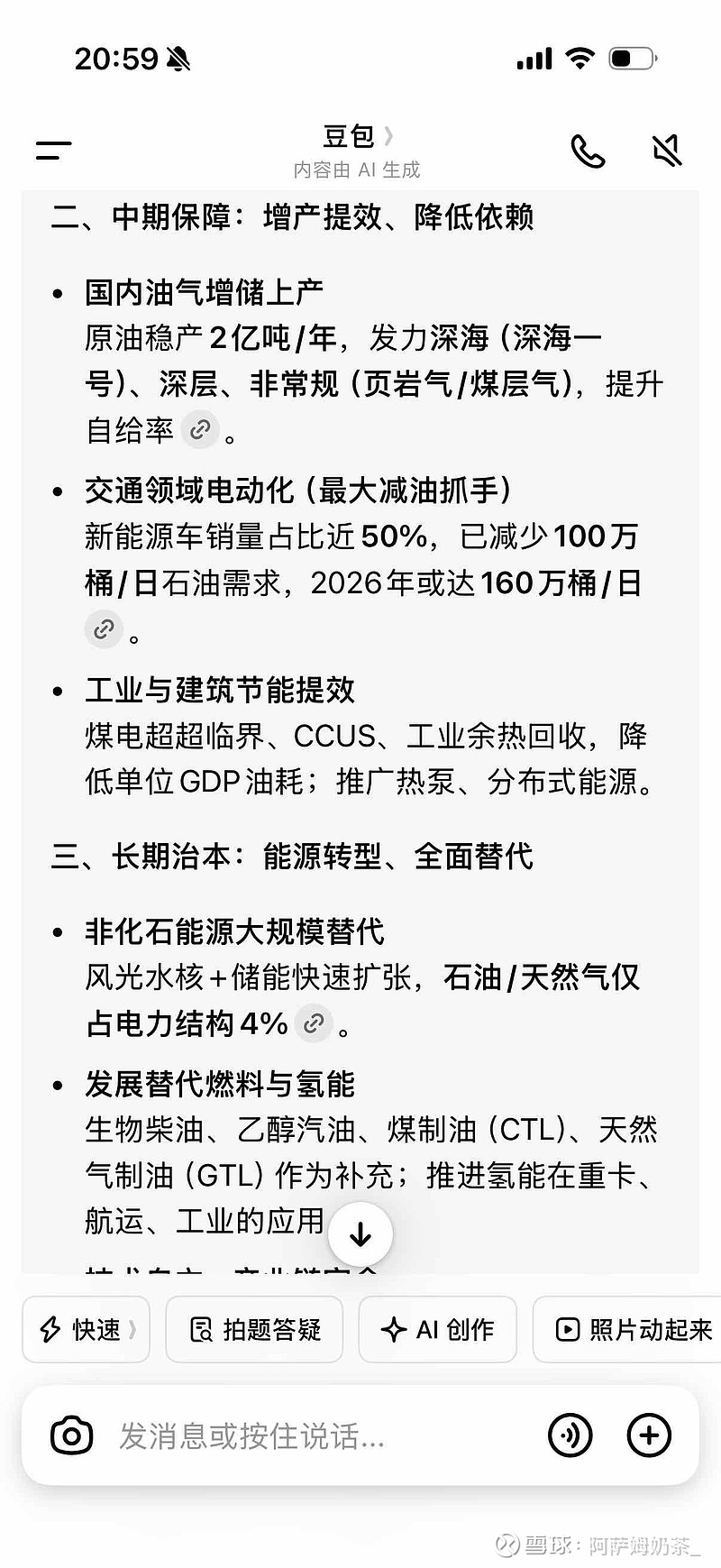Start a voice call with 豆包

588,150
